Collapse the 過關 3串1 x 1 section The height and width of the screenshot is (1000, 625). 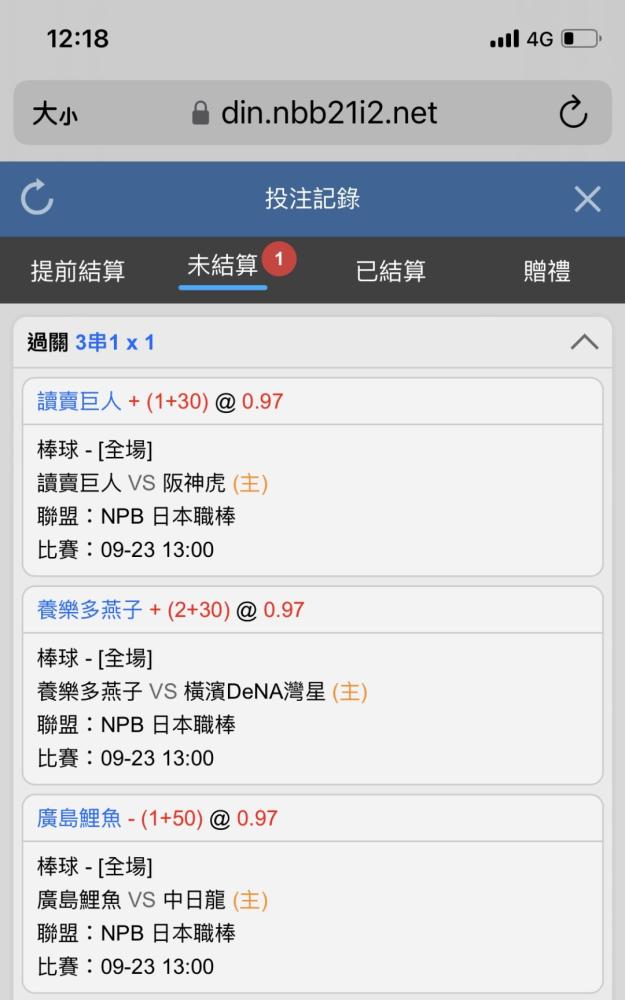click(584, 342)
